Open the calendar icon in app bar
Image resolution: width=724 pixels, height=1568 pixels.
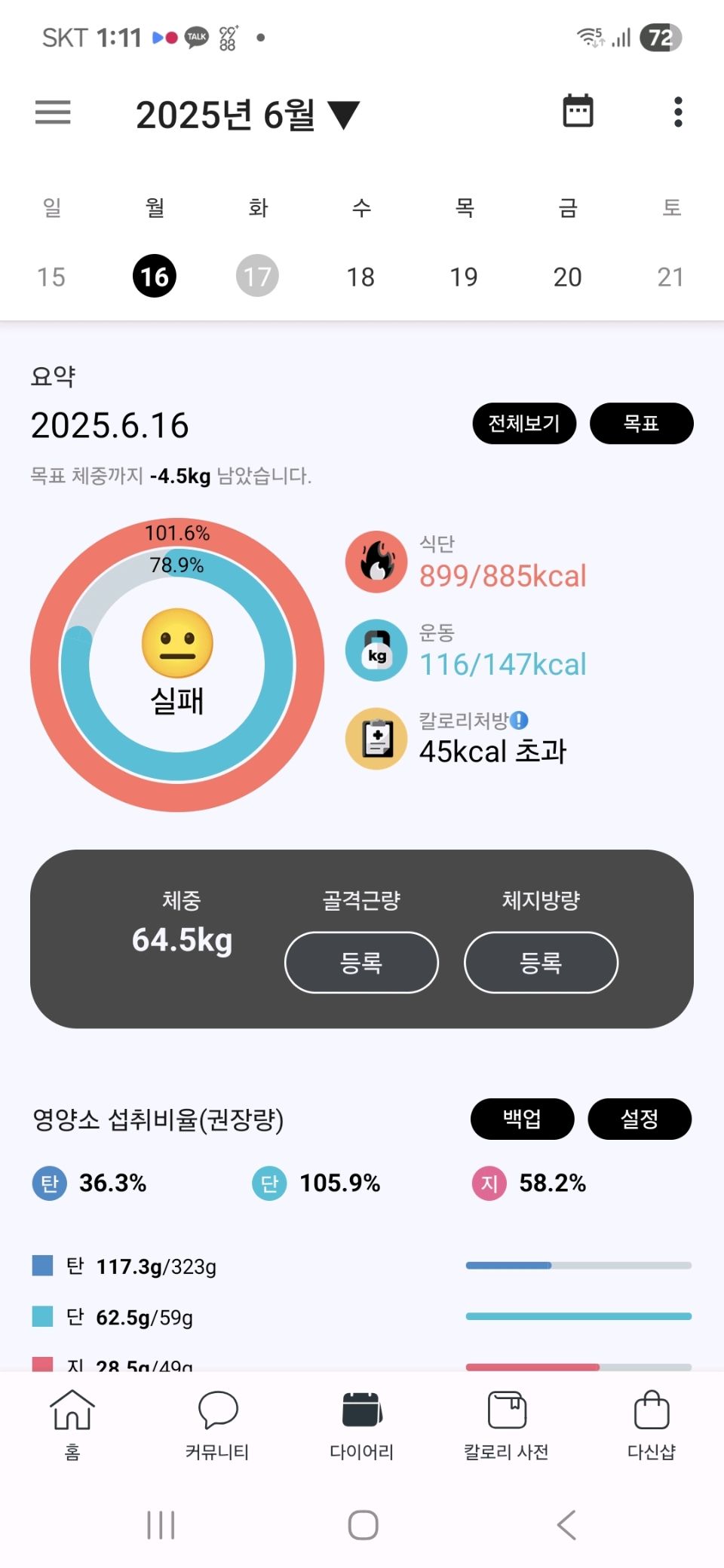point(578,111)
